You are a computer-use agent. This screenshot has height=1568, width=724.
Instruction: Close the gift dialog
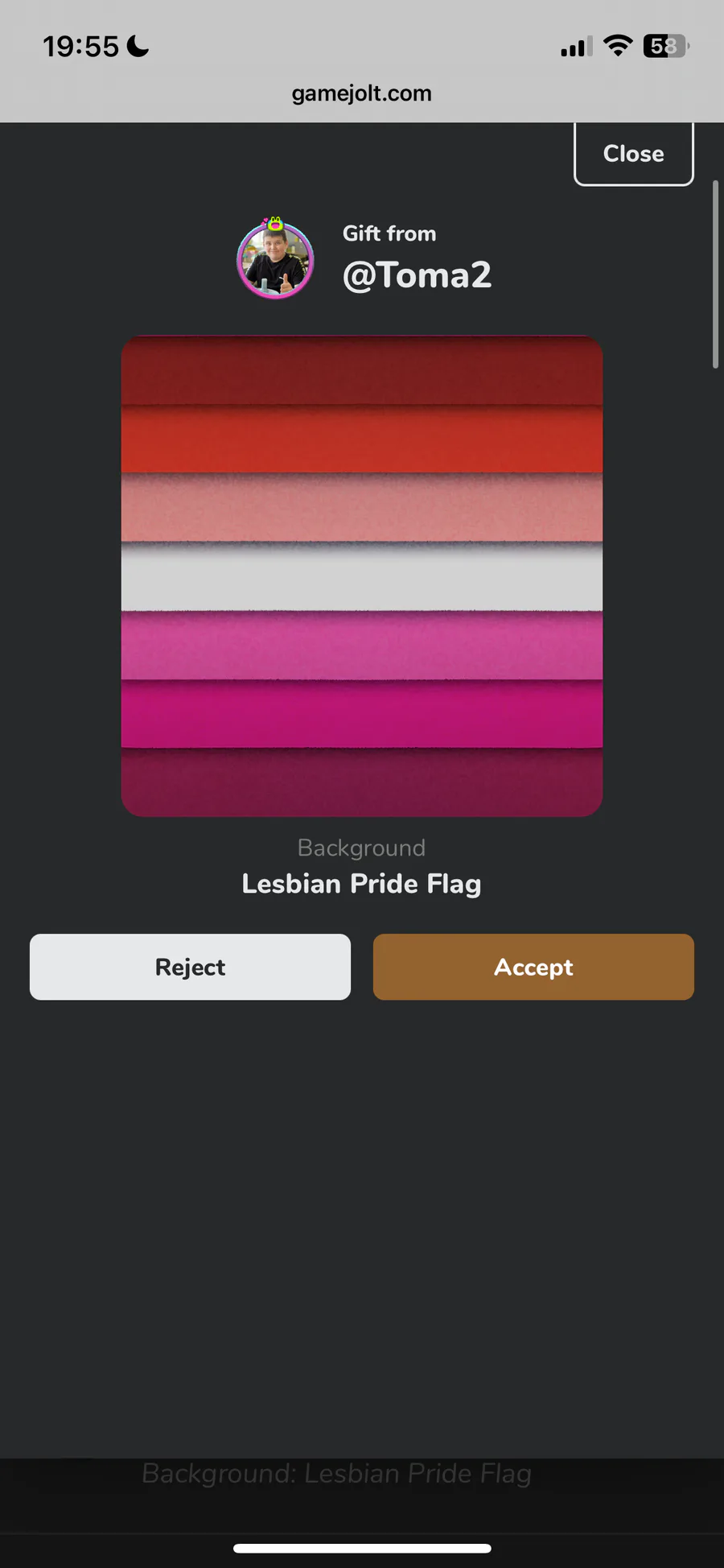tap(633, 154)
